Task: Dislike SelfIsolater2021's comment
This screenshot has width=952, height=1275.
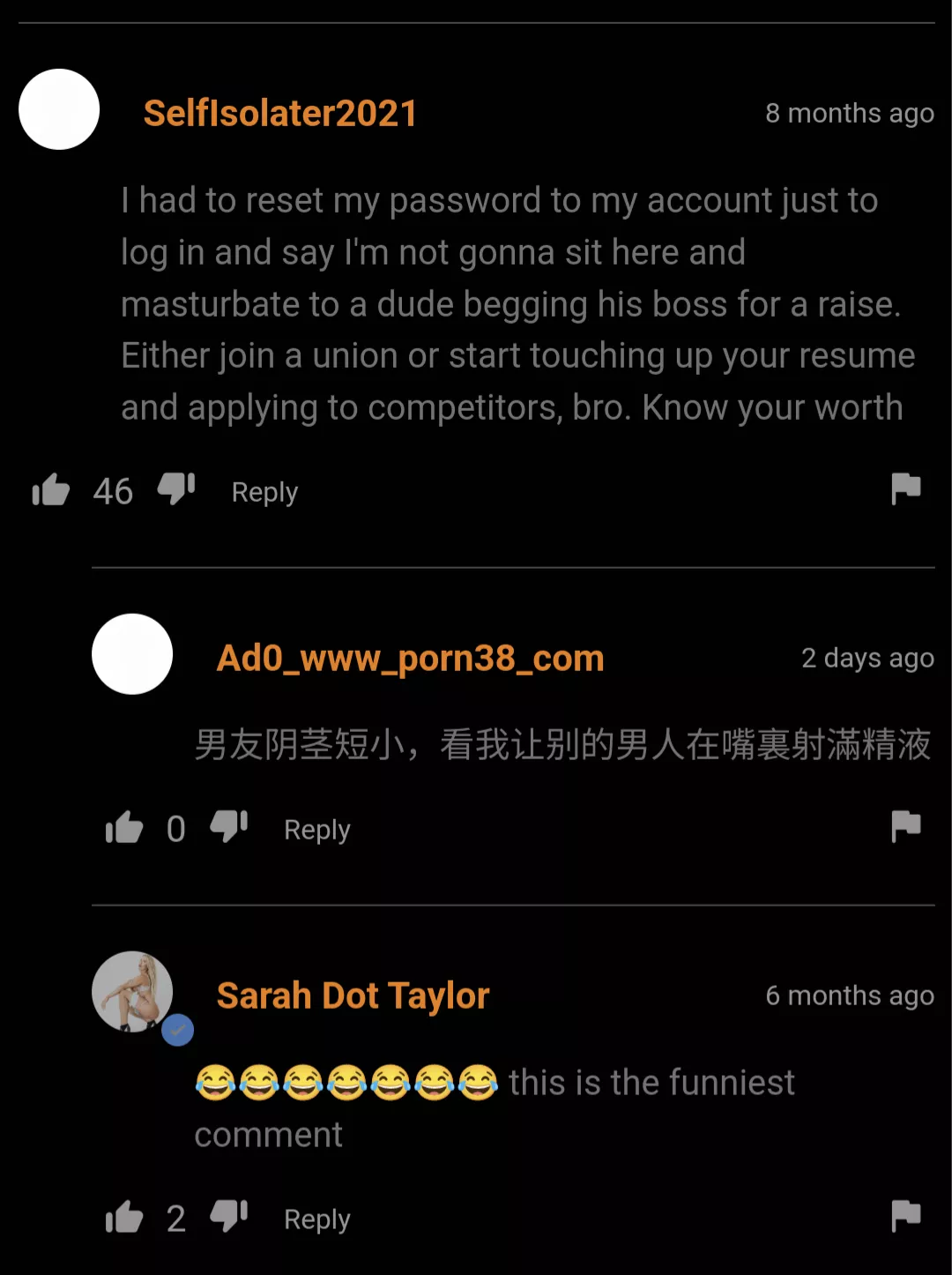Action: pyautogui.click(x=176, y=488)
